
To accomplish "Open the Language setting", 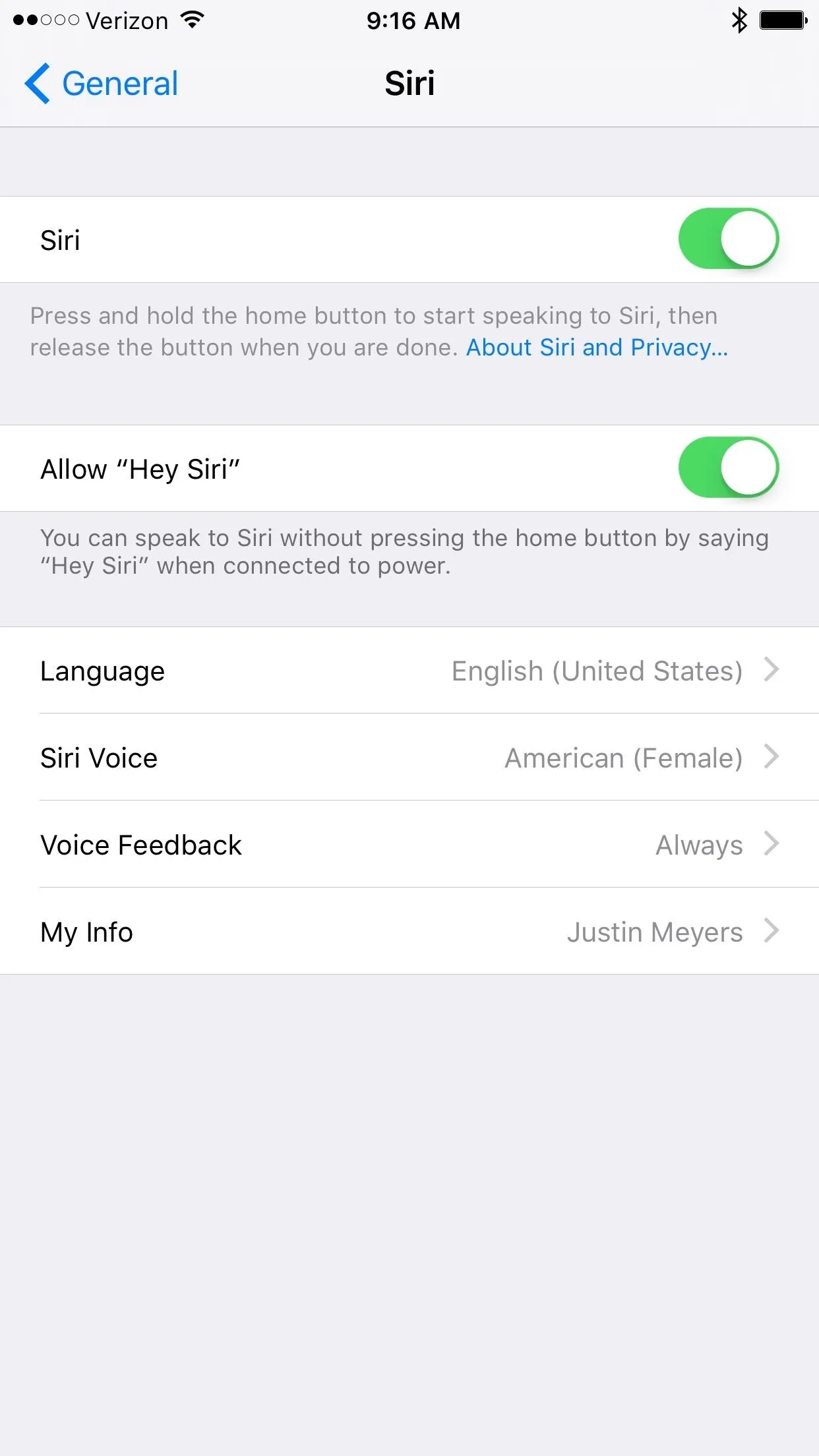I will click(x=409, y=671).
